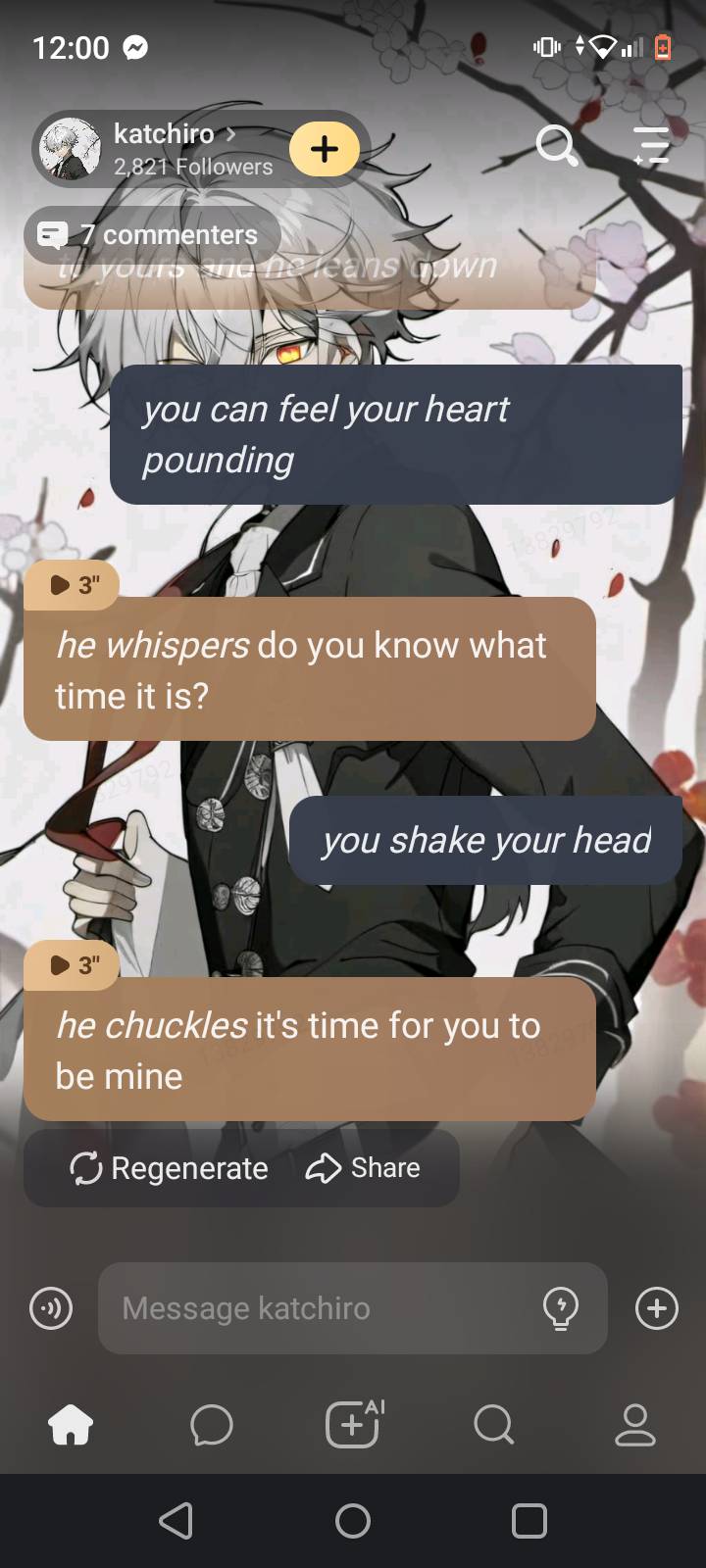Play audio for the 'he whispers' message
706x1568 pixels.
tap(73, 585)
